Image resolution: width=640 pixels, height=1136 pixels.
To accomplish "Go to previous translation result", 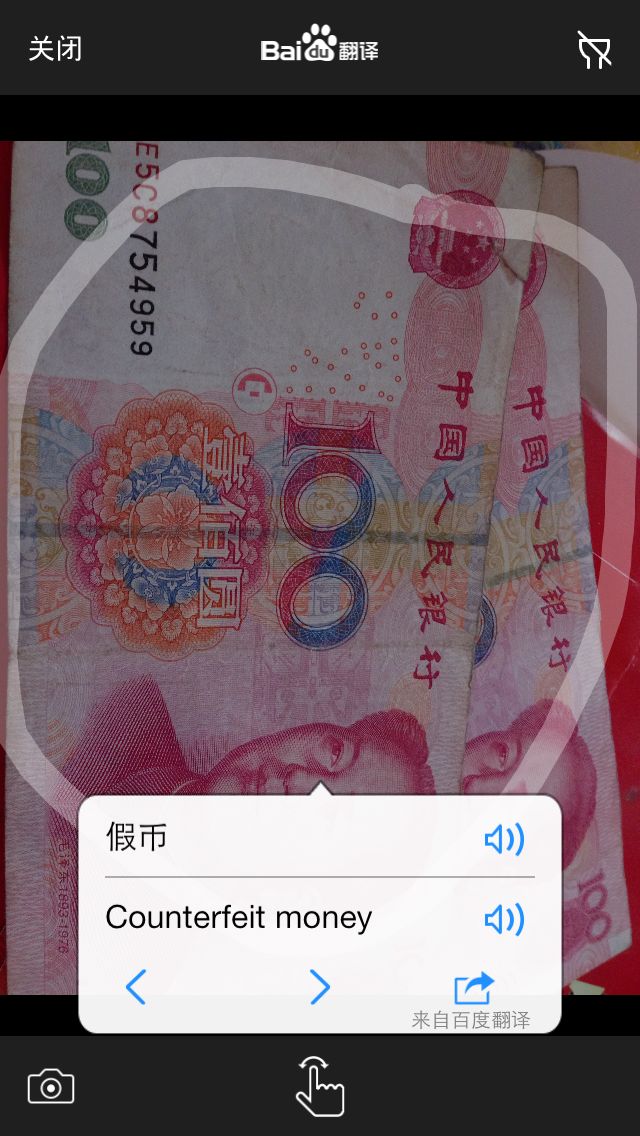I will point(136,987).
